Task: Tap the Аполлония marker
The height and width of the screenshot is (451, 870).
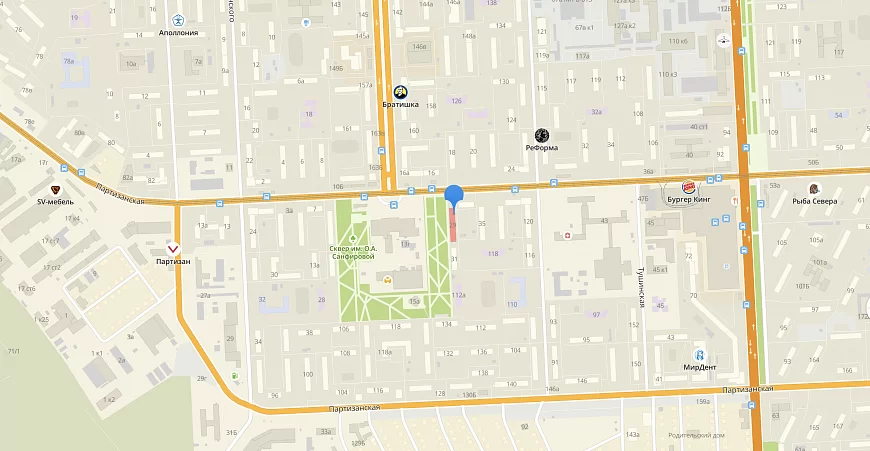Action: coord(179,20)
